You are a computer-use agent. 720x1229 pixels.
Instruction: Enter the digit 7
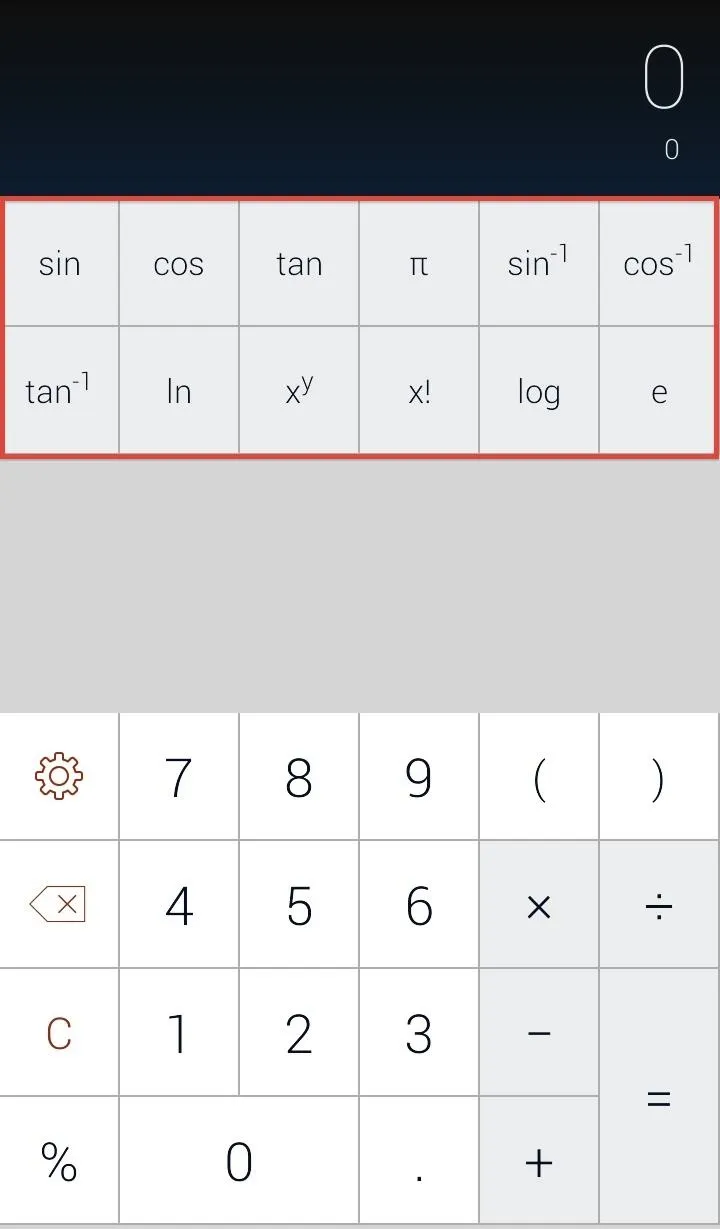pyautogui.click(x=179, y=777)
